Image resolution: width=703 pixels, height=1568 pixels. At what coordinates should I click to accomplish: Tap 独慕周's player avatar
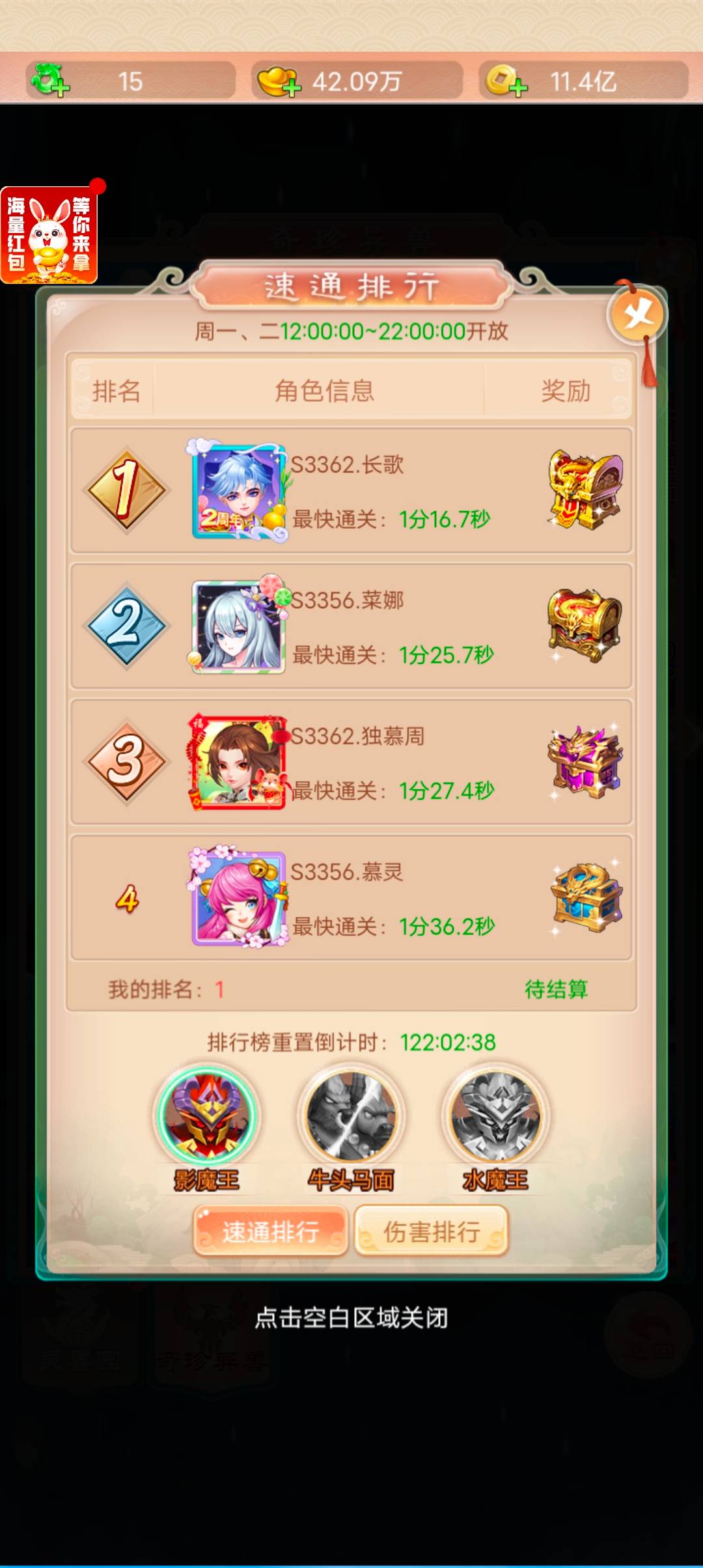(x=239, y=762)
